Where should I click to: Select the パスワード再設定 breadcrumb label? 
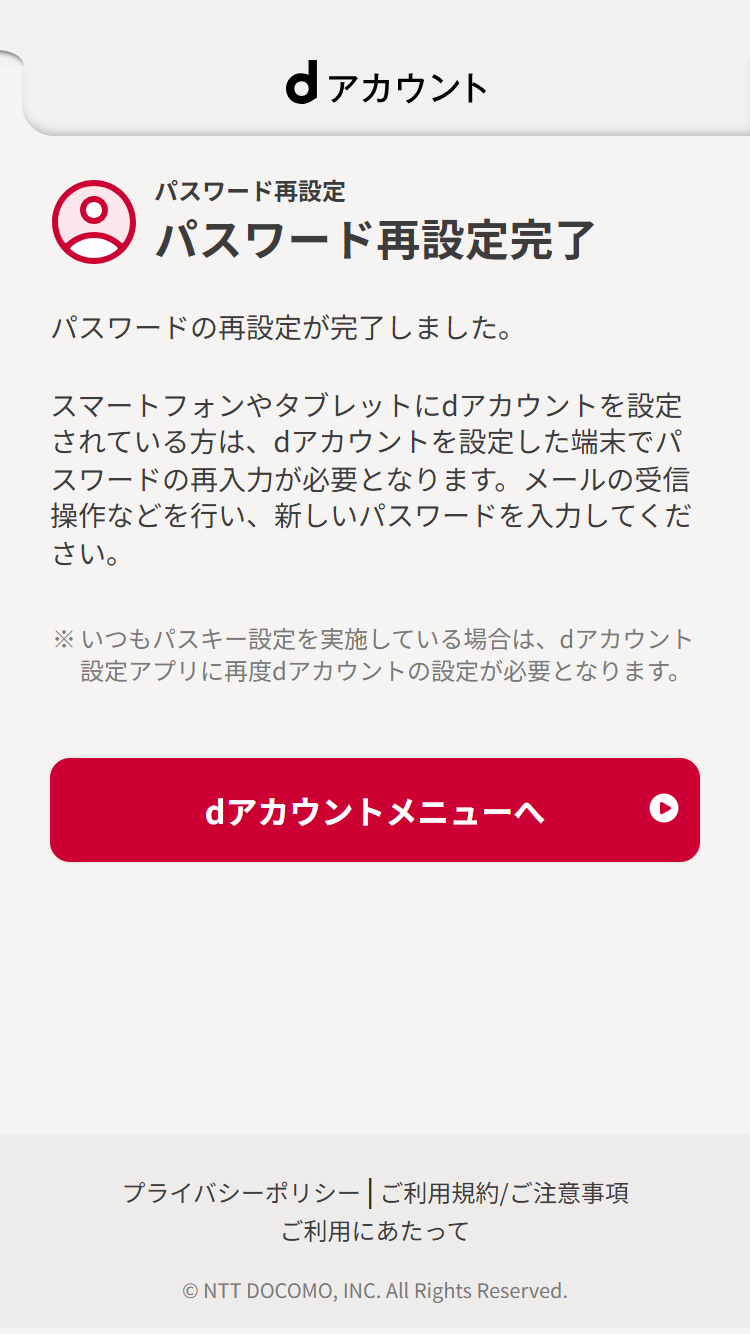(x=249, y=191)
